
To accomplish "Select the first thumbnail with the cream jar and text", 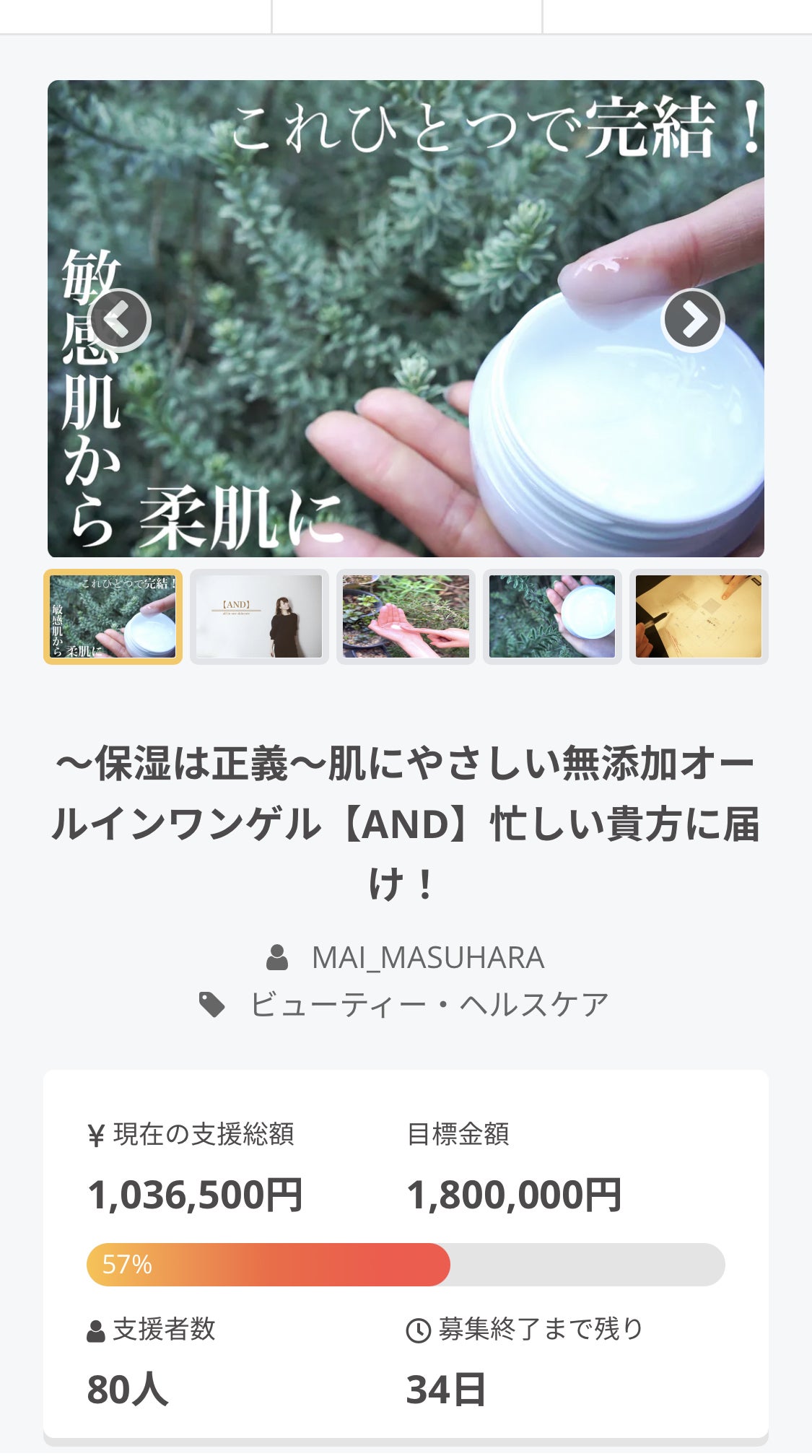I will 113,616.
